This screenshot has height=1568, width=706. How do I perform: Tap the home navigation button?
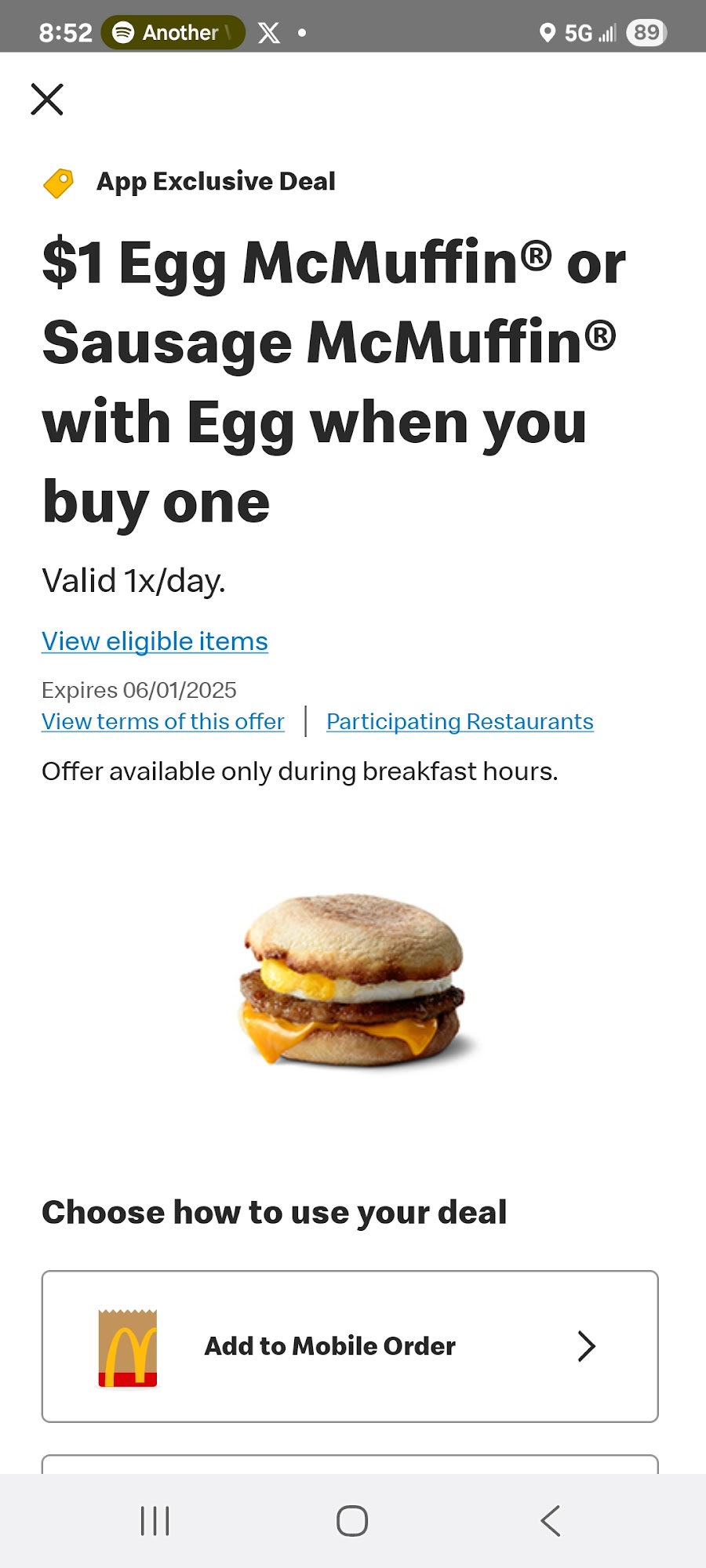tap(353, 1522)
